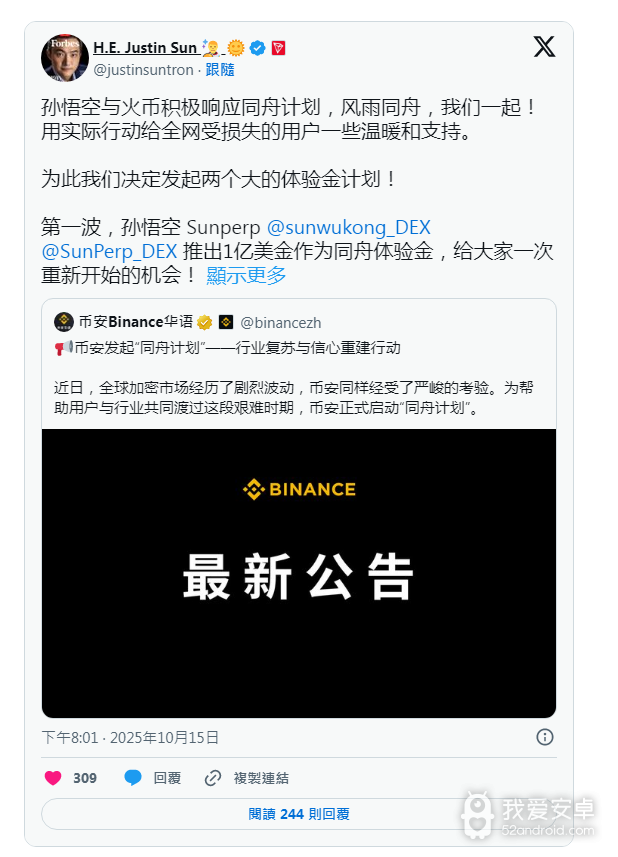
Task: Follow Justin Sun via 跟隨 link
Action: coord(220,69)
